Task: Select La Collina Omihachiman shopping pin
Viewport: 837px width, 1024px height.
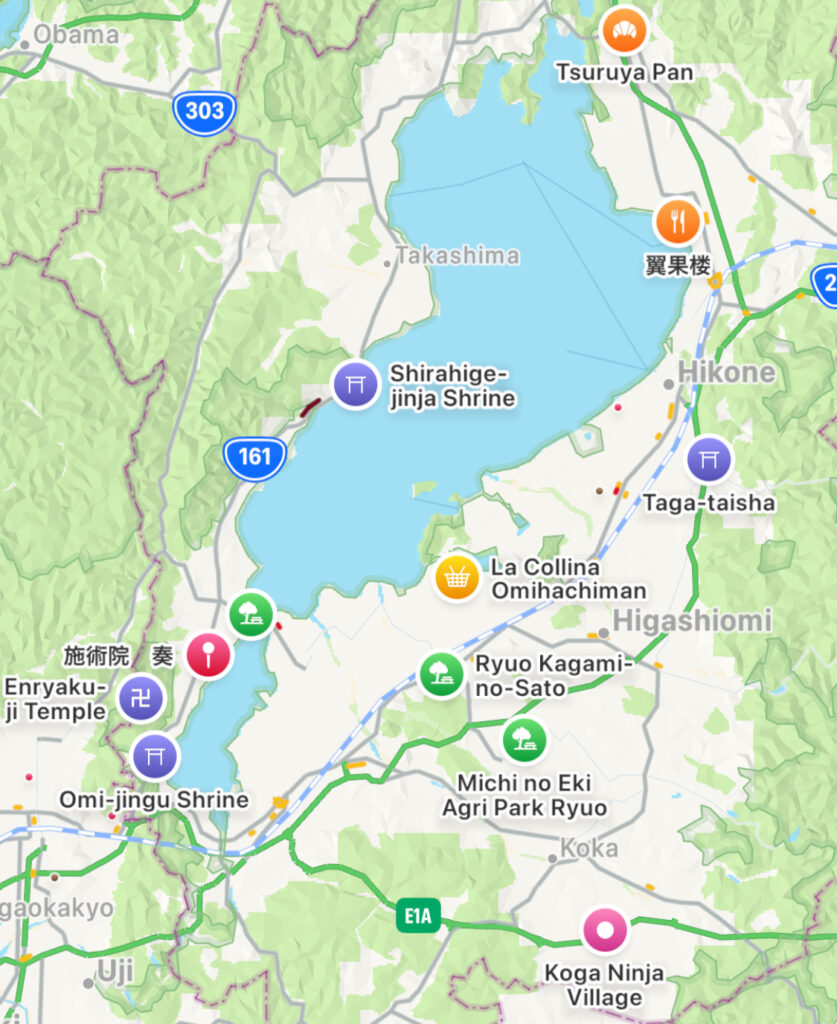Action: click(457, 578)
